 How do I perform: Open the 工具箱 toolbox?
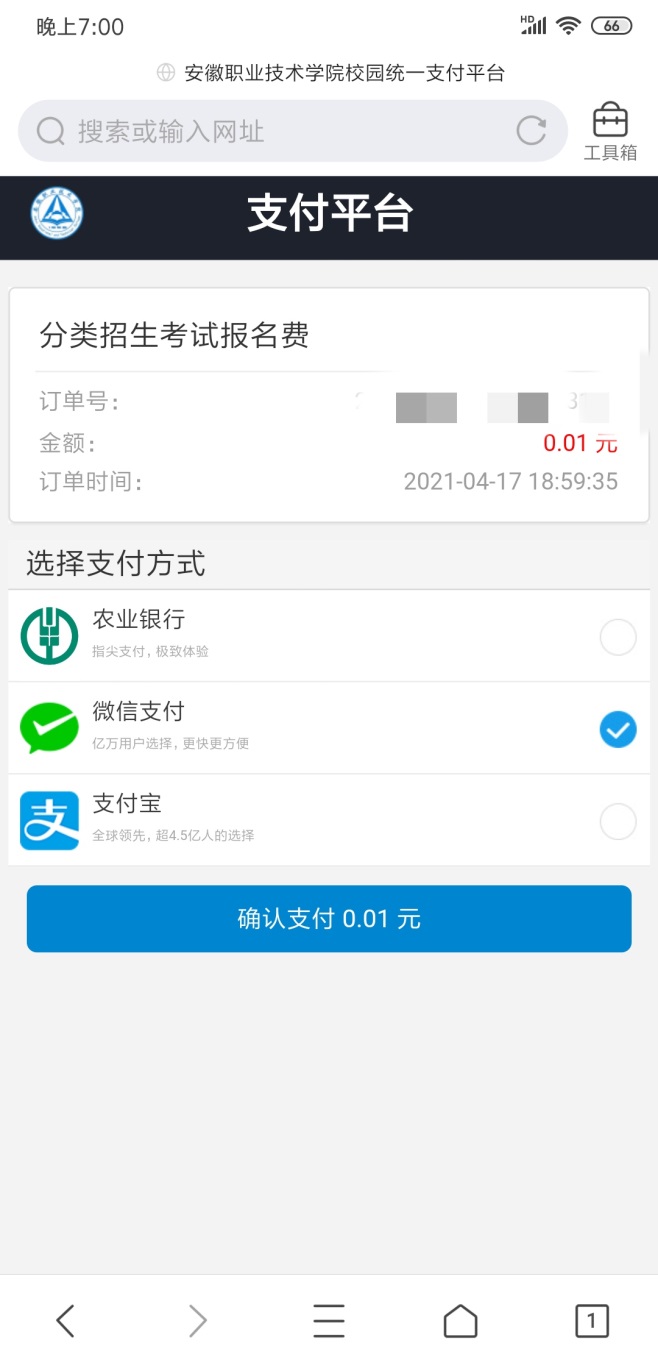(x=610, y=131)
